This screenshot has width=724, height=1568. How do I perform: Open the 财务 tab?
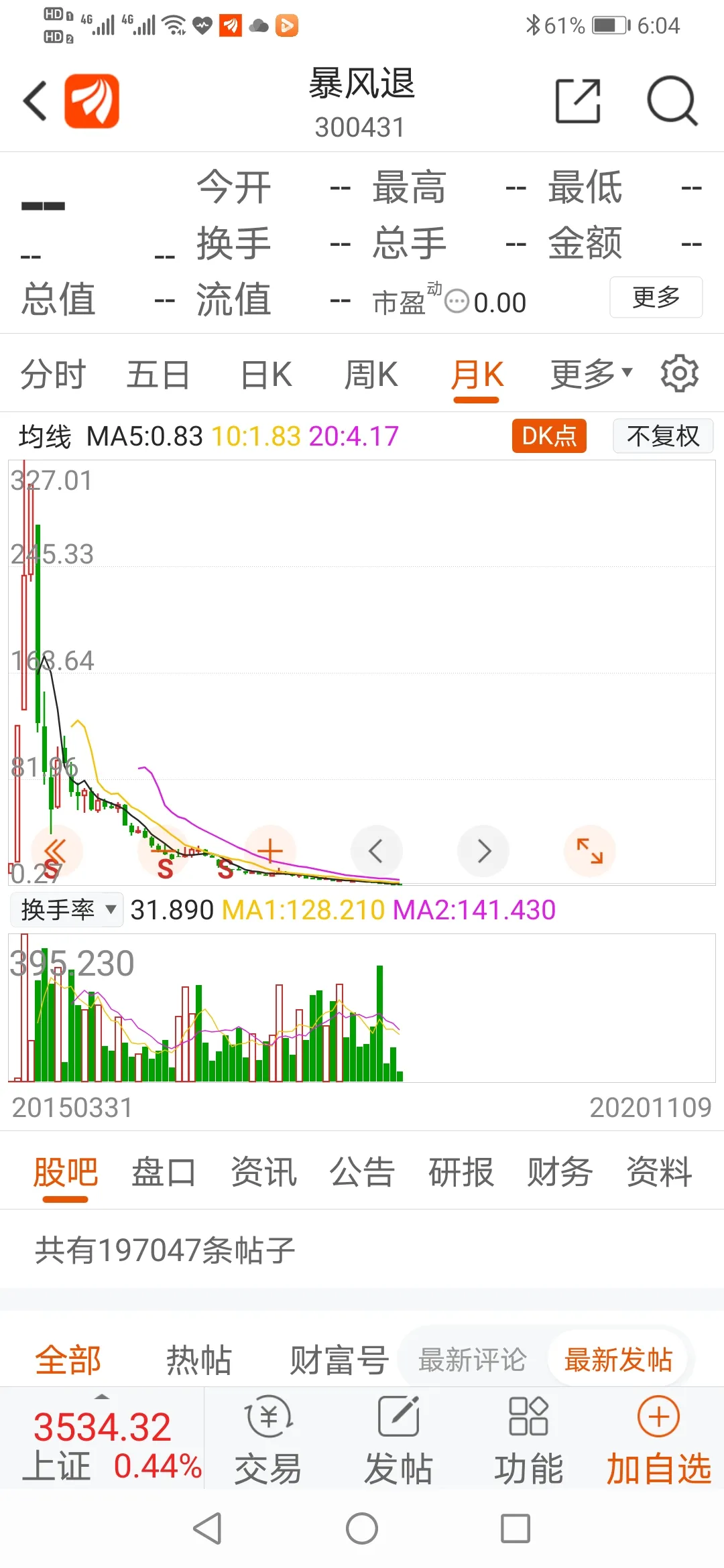(560, 1172)
